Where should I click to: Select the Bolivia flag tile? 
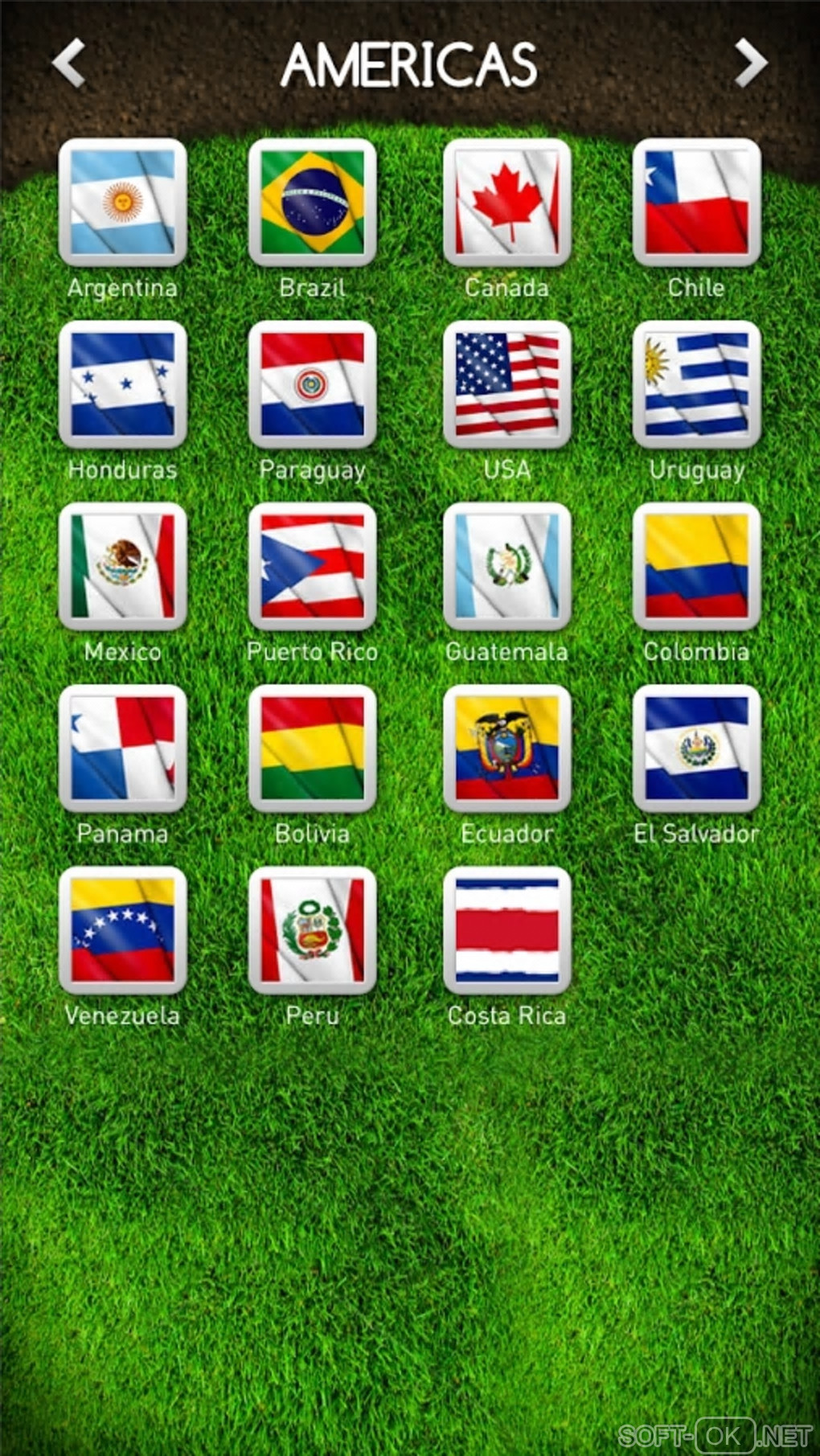tap(313, 749)
